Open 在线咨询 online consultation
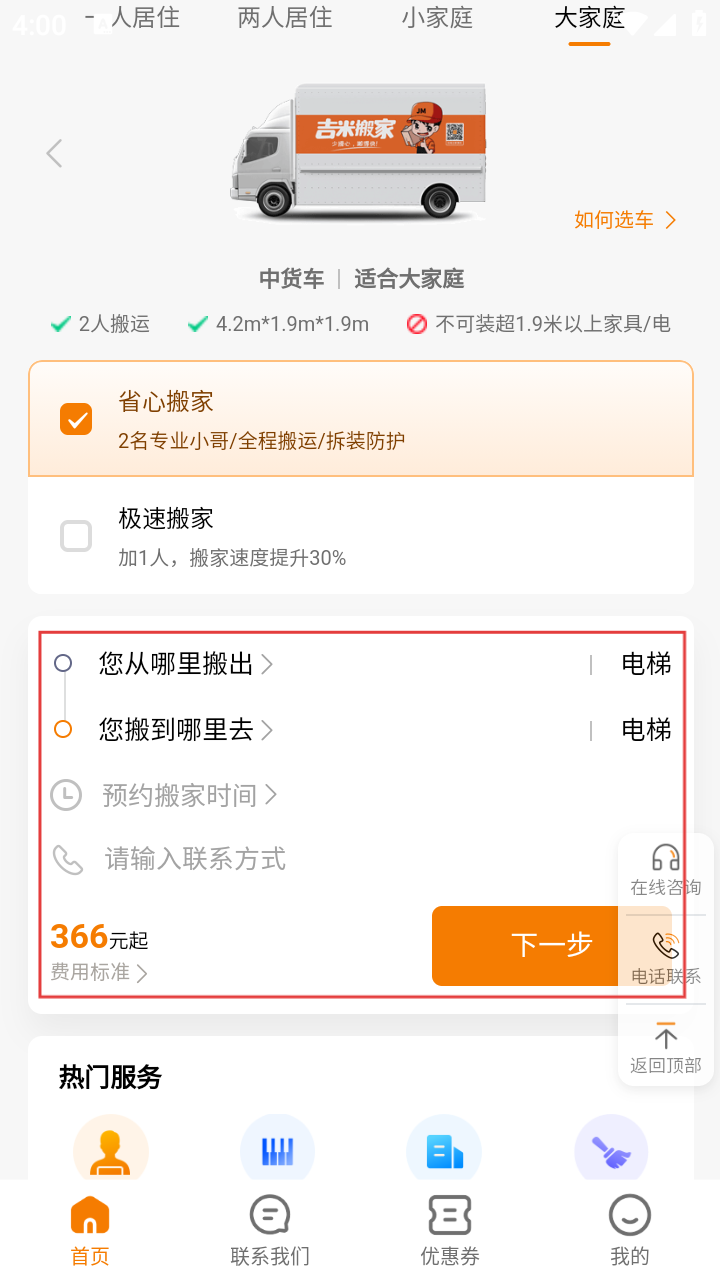This screenshot has height=1280, width=720. [x=665, y=871]
